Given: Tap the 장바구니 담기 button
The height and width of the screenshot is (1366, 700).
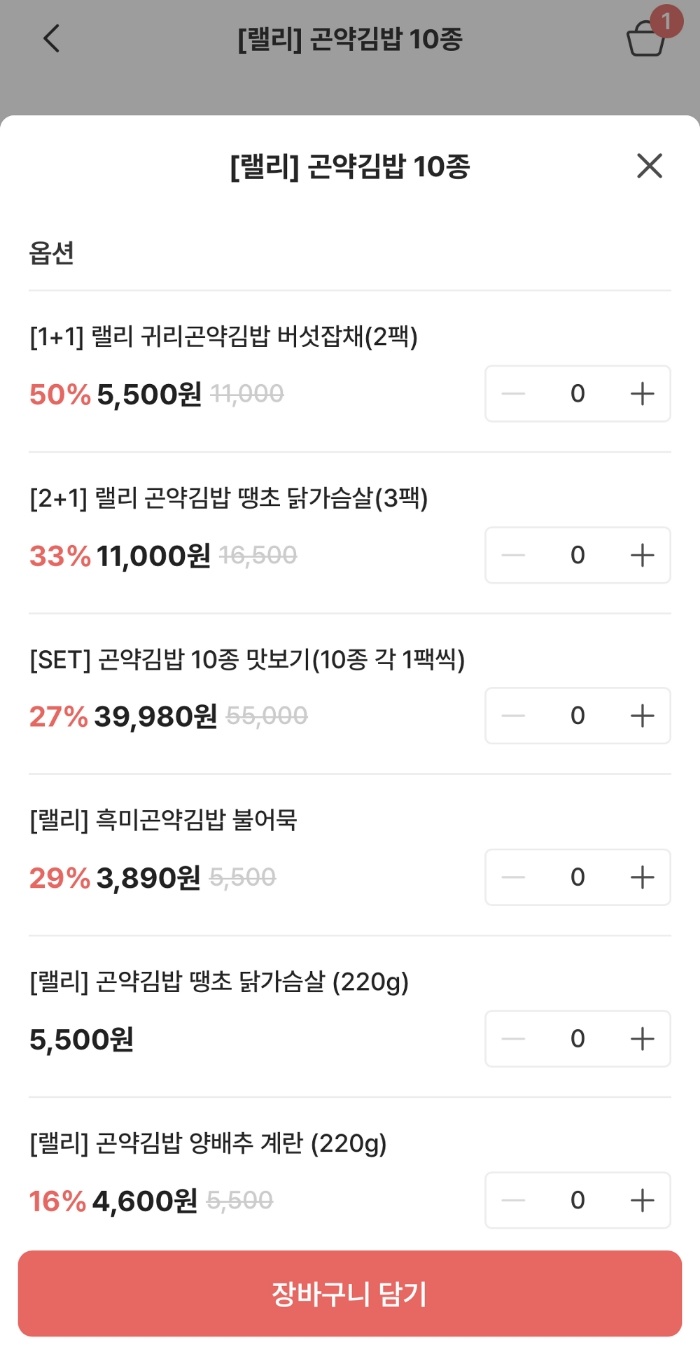Looking at the screenshot, I should [350, 1294].
